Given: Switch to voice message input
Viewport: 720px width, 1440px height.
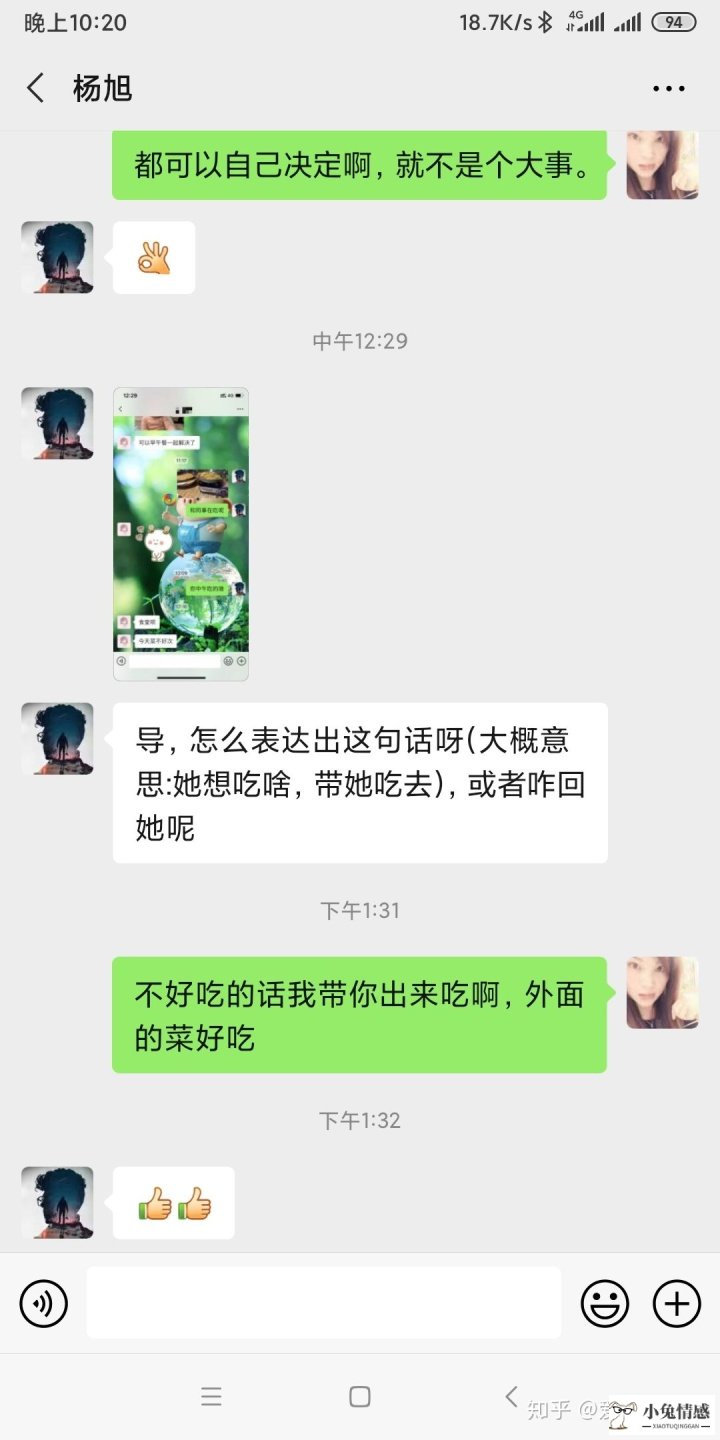Looking at the screenshot, I should tap(44, 1304).
